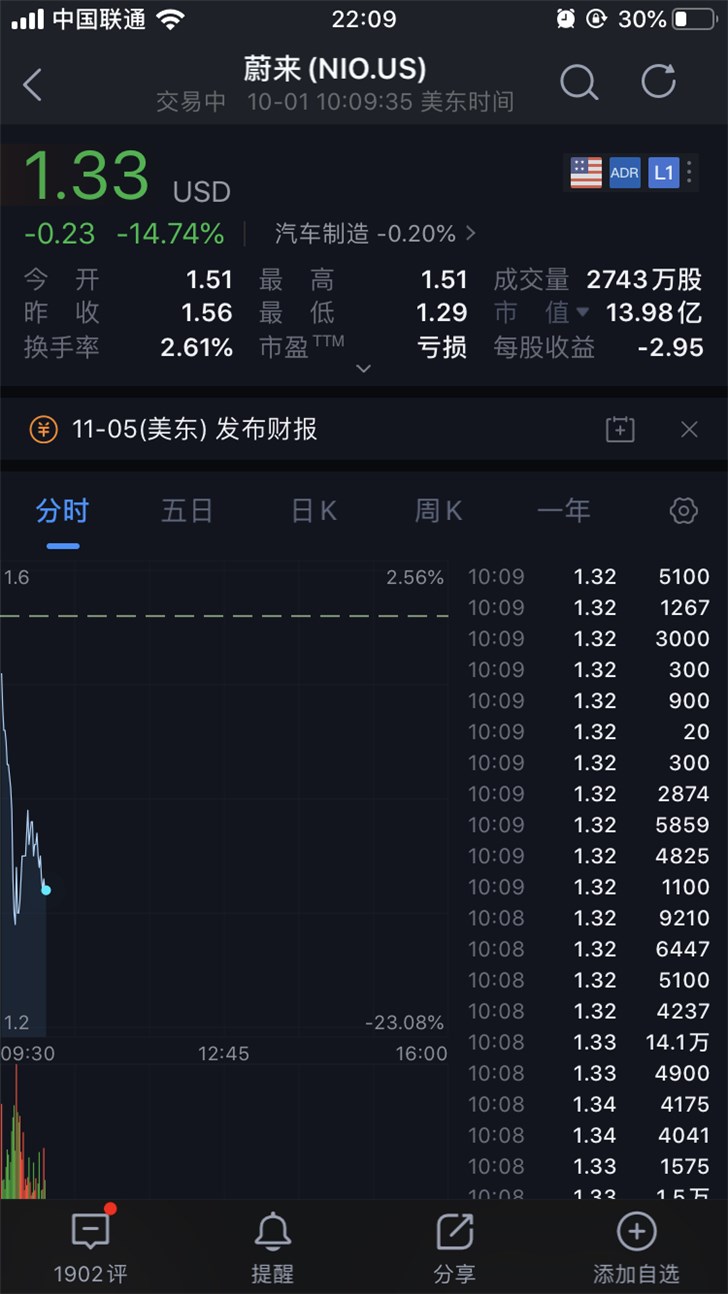Add NIO to watchlist with 添加自选
The image size is (728, 1294).
click(636, 1247)
